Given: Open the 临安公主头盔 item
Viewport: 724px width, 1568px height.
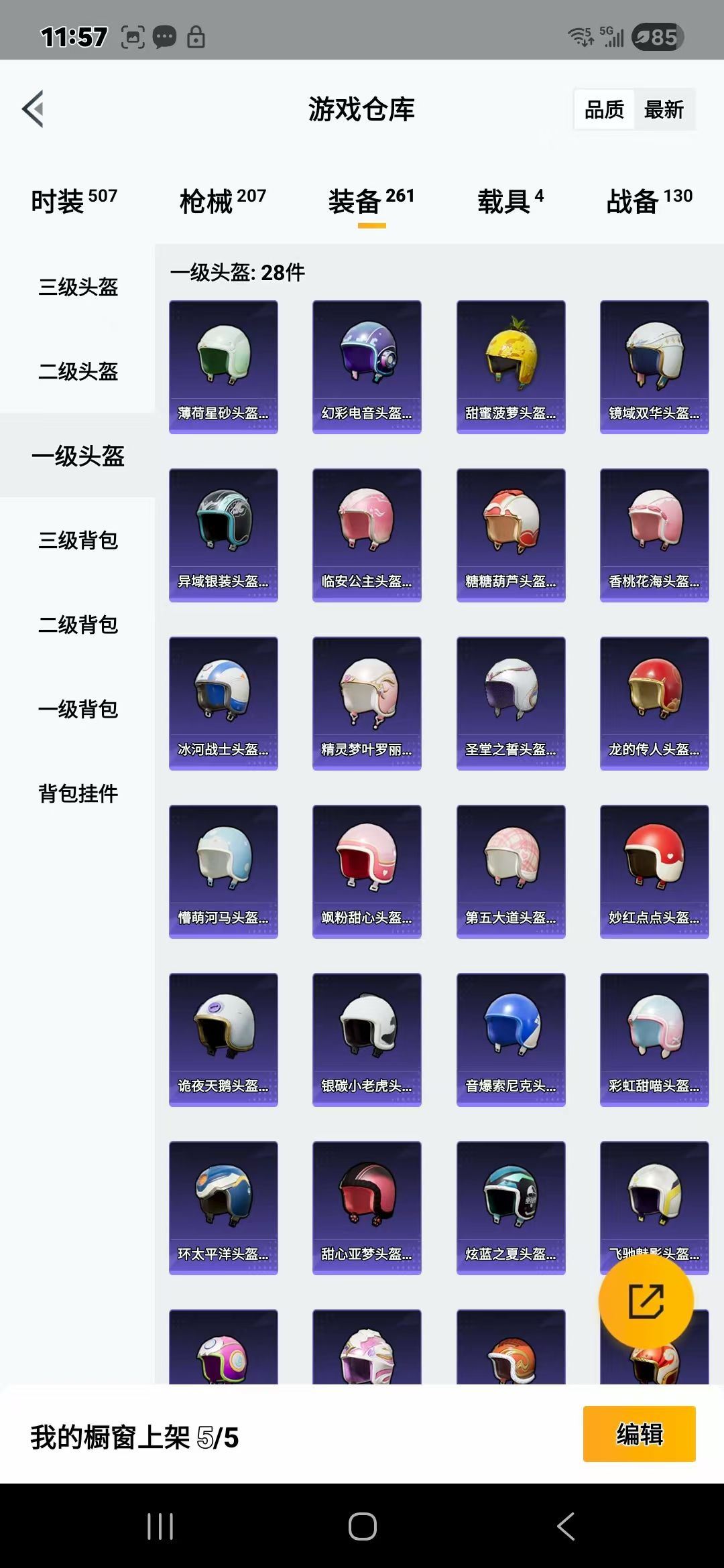Looking at the screenshot, I should [x=367, y=535].
